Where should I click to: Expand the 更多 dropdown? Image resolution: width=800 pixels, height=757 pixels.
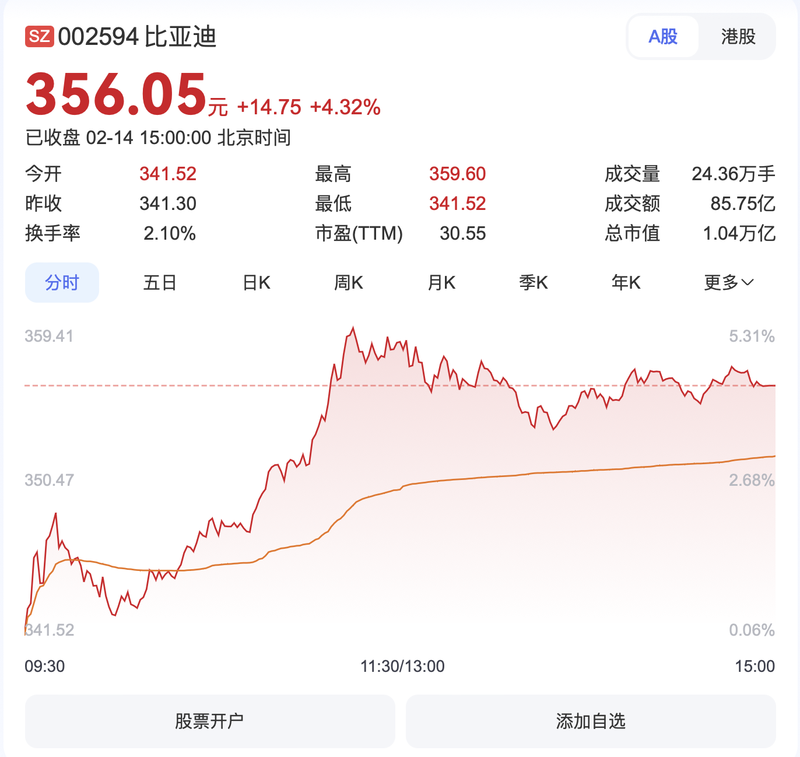[x=729, y=282]
